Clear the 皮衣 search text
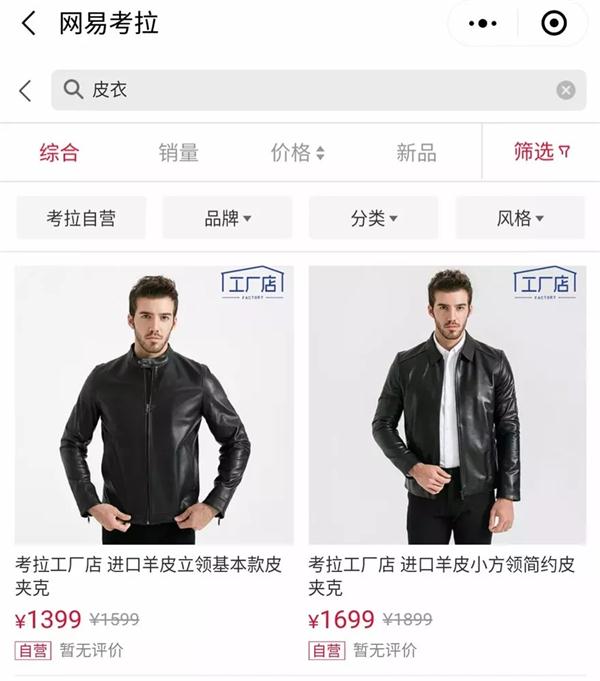Screen dimensions: 600x681 pos(566,91)
